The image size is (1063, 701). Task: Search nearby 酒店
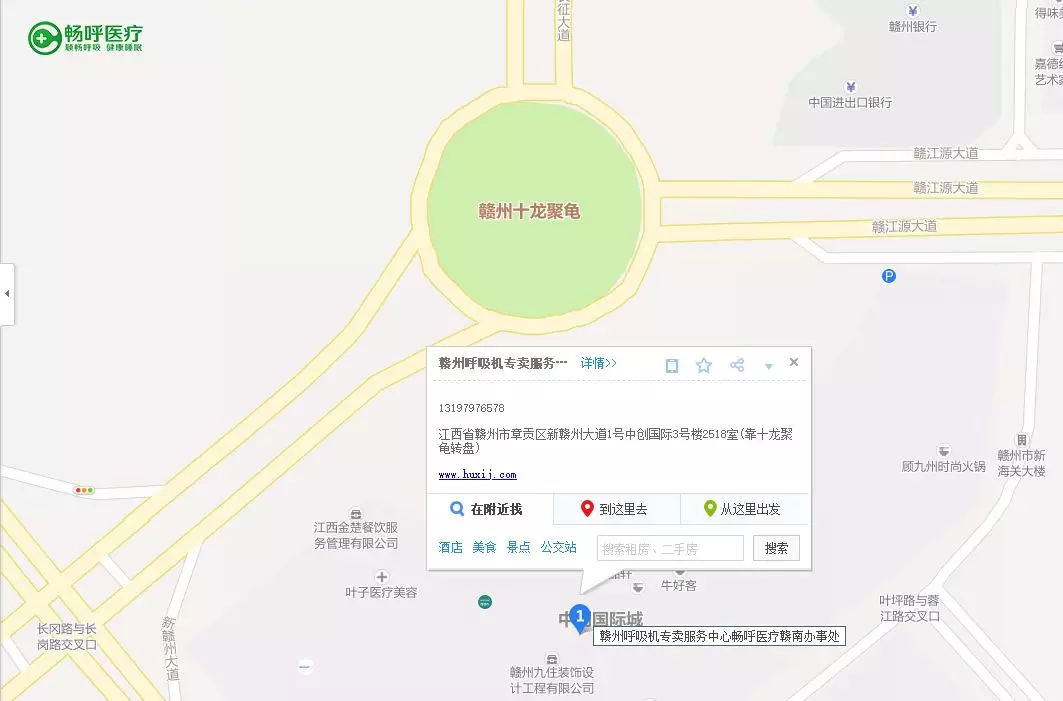point(450,548)
